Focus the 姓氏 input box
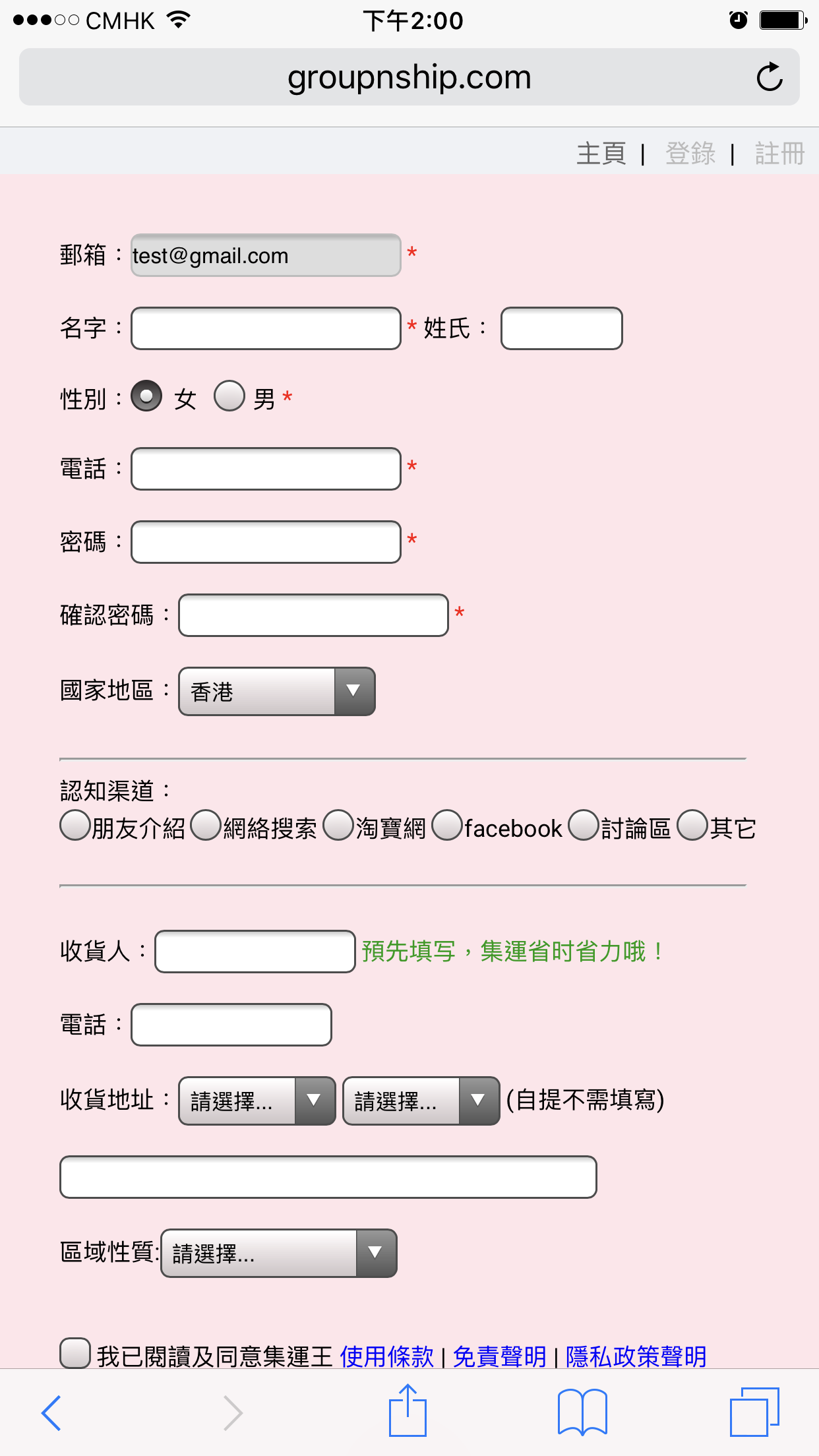 coord(561,328)
